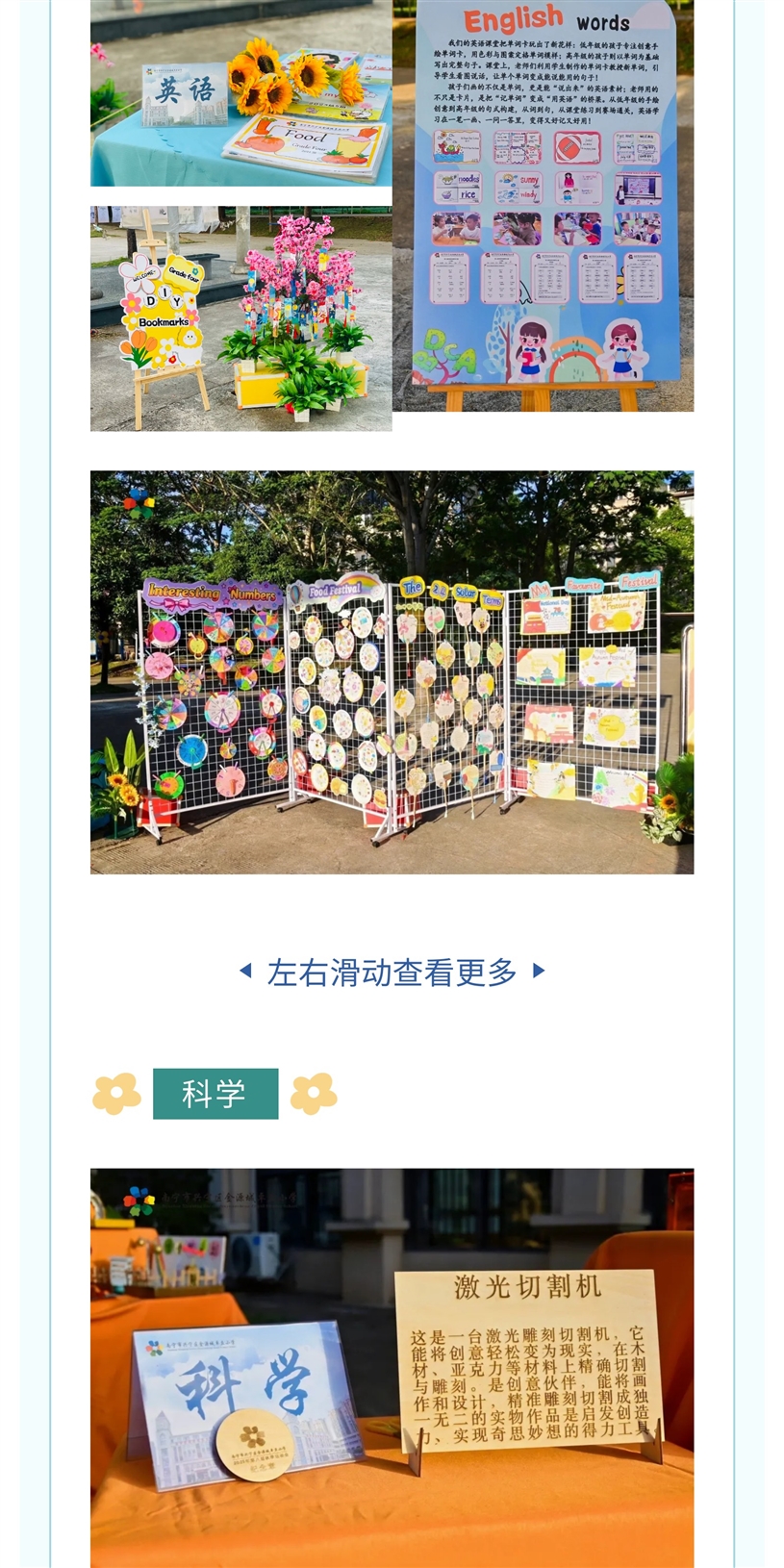The image size is (784, 1568).
Task: Open the DIY Bookmarks easel photo
Action: [240, 318]
